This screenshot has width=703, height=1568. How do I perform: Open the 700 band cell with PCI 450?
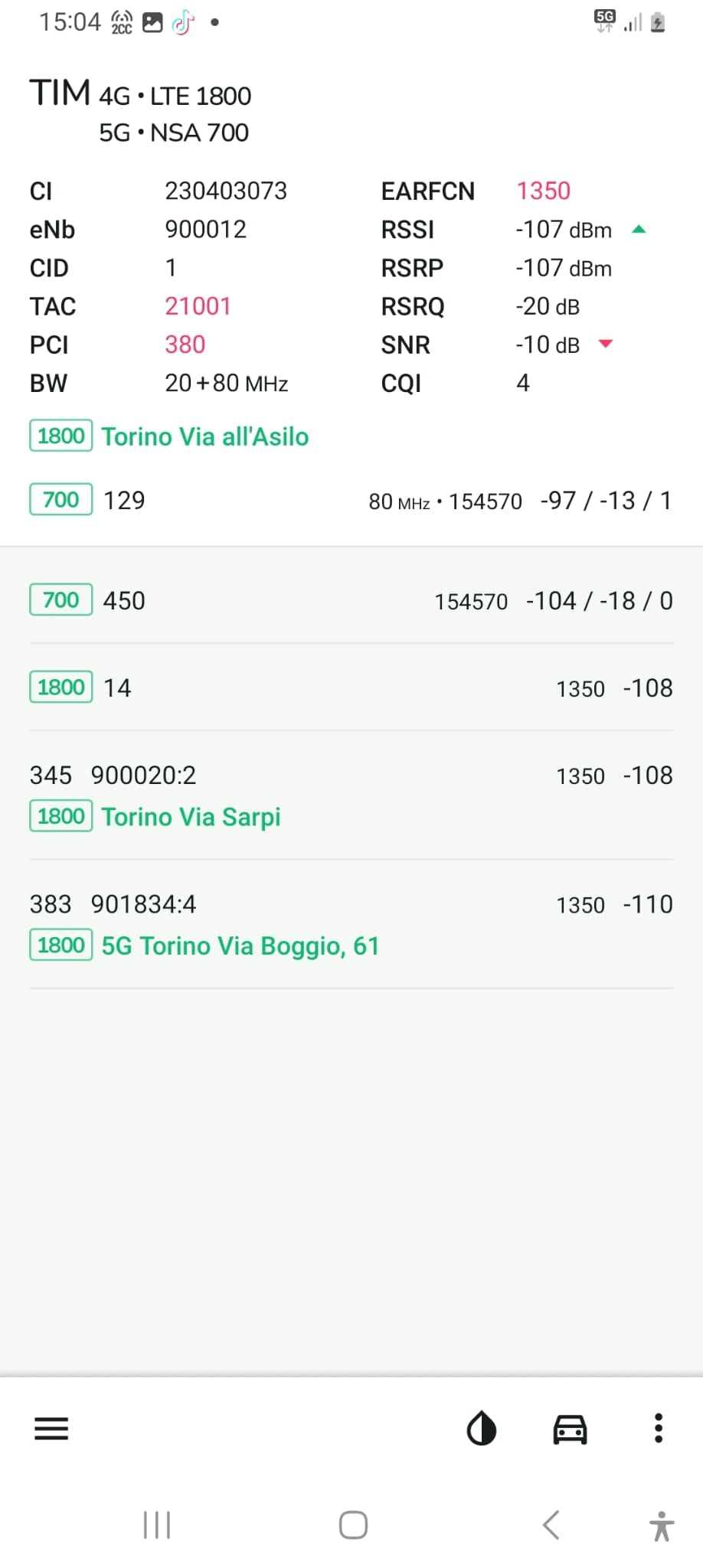pos(351,600)
